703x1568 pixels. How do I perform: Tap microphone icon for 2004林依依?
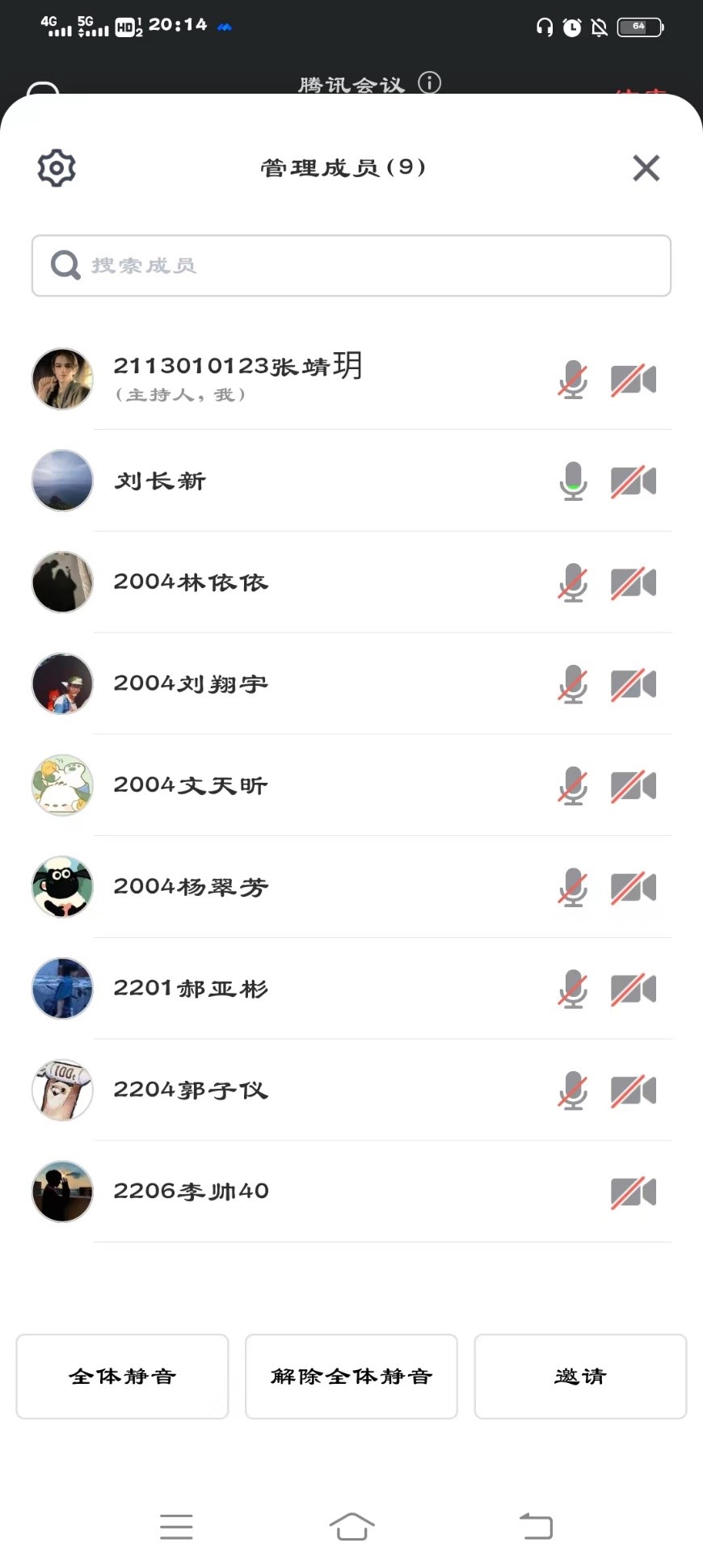[573, 583]
